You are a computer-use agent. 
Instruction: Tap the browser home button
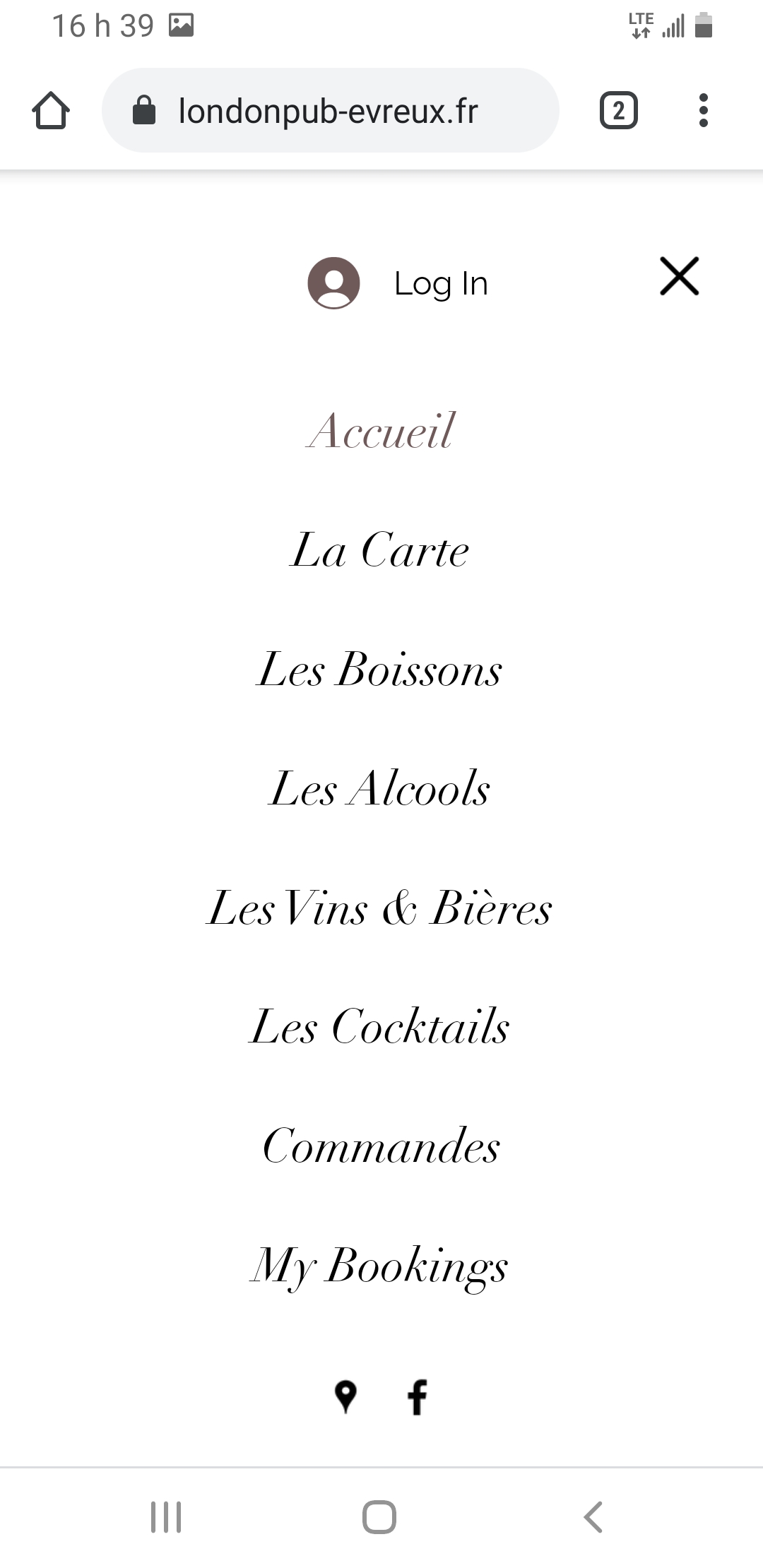51,111
